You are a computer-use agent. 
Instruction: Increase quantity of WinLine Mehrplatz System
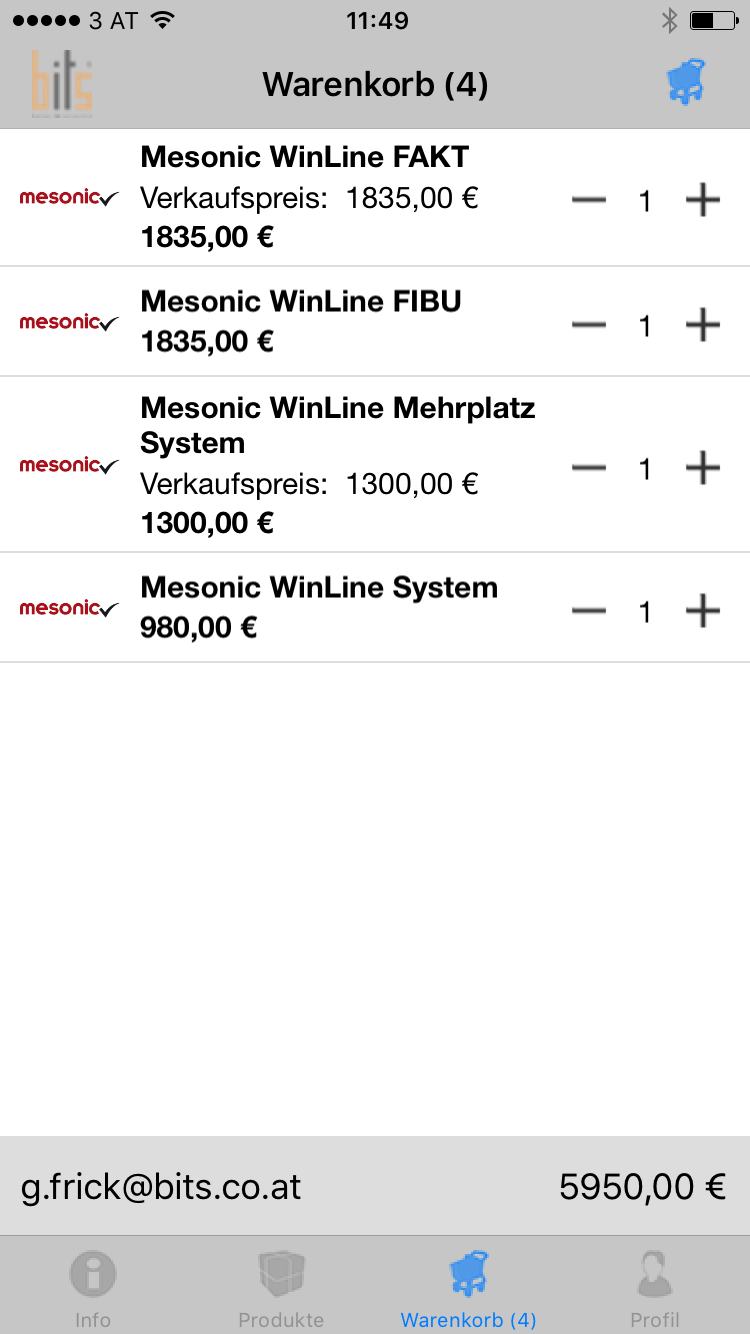click(703, 467)
